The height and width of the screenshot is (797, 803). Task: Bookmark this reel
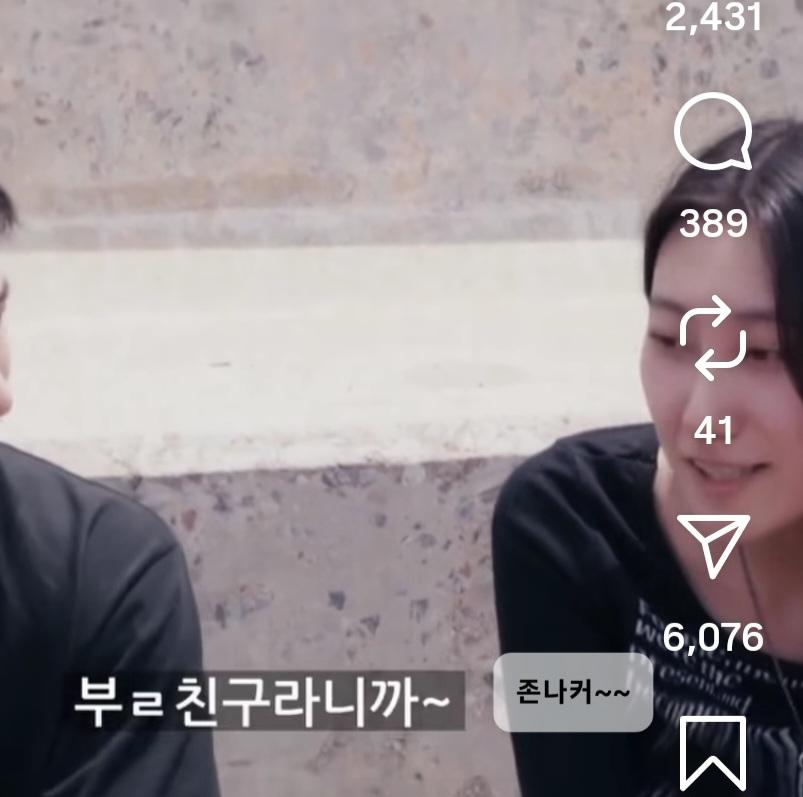coord(713,752)
